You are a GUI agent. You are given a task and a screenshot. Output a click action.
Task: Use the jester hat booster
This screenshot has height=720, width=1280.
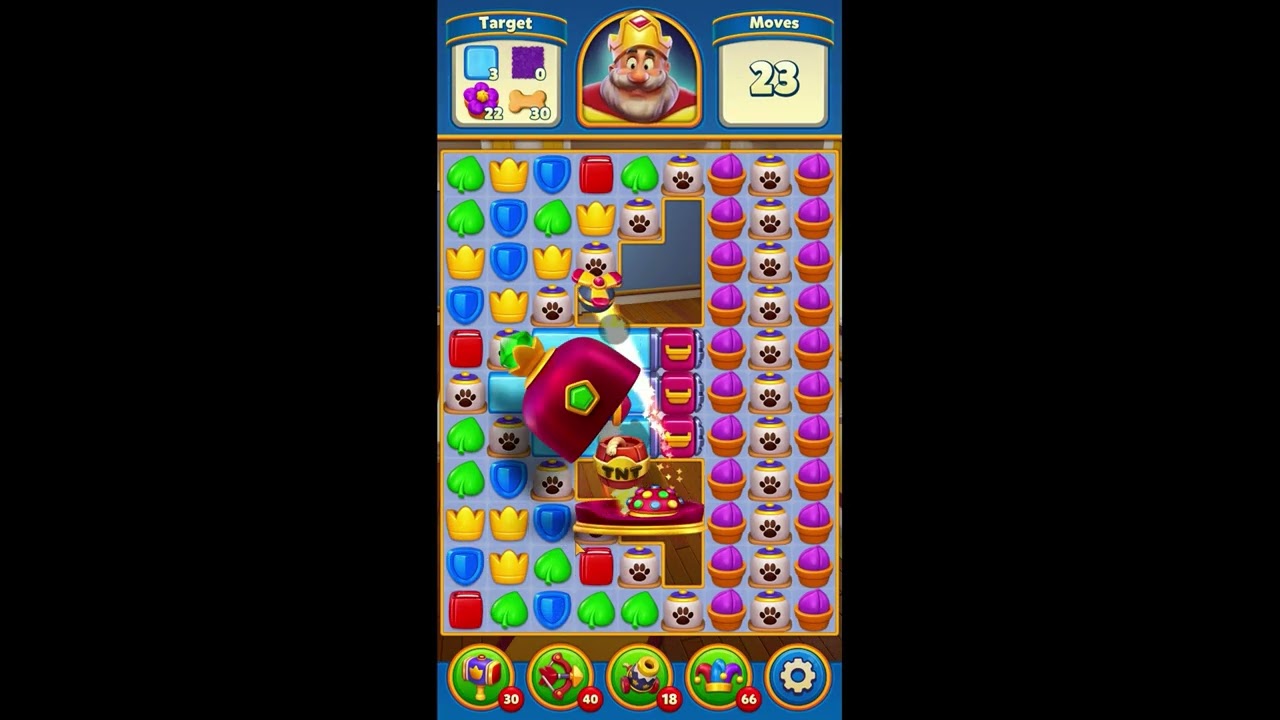click(718, 677)
